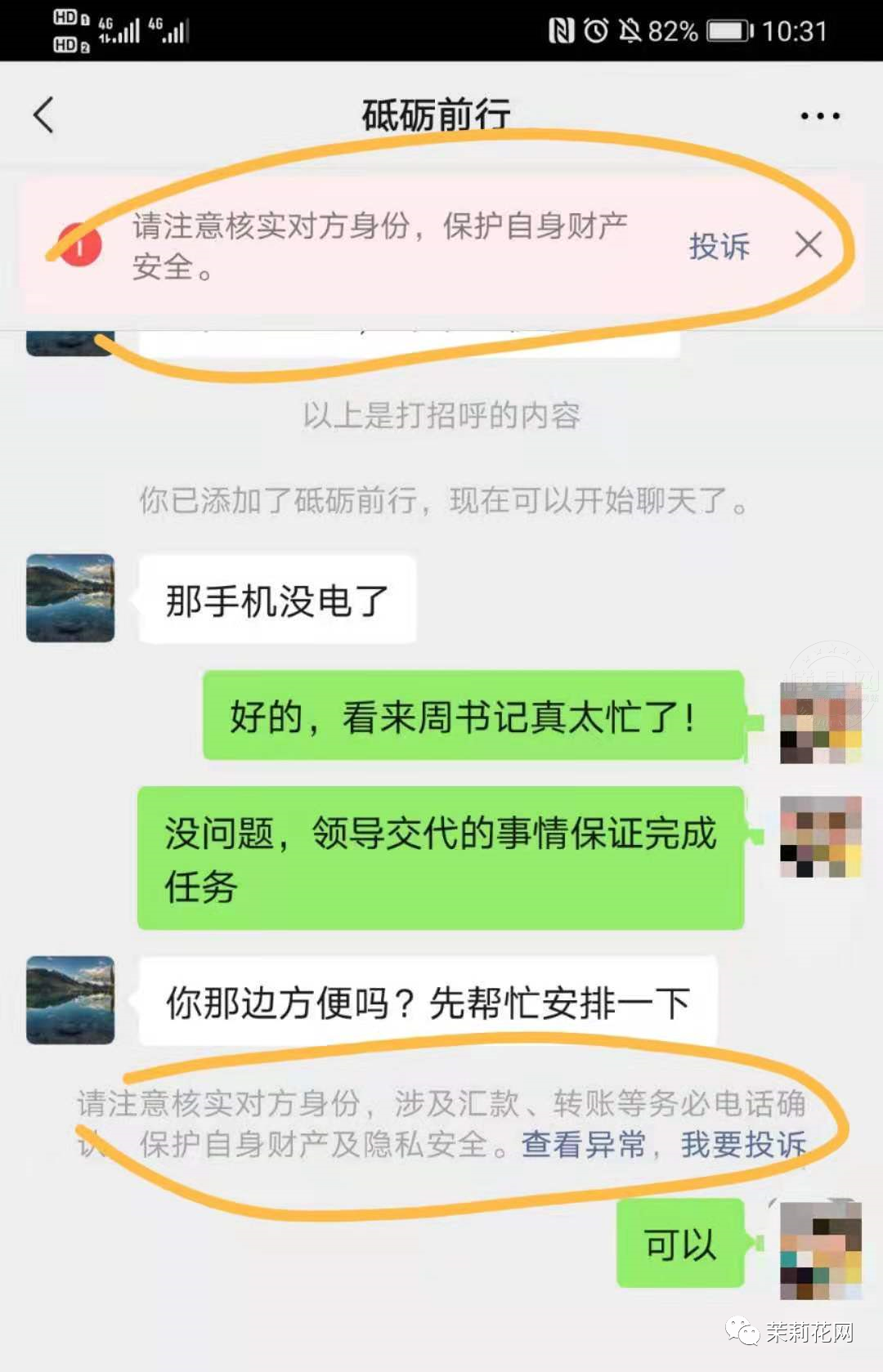Tap the 我要投诉 link
Image resolution: width=883 pixels, height=1372 pixels.
click(742, 1144)
